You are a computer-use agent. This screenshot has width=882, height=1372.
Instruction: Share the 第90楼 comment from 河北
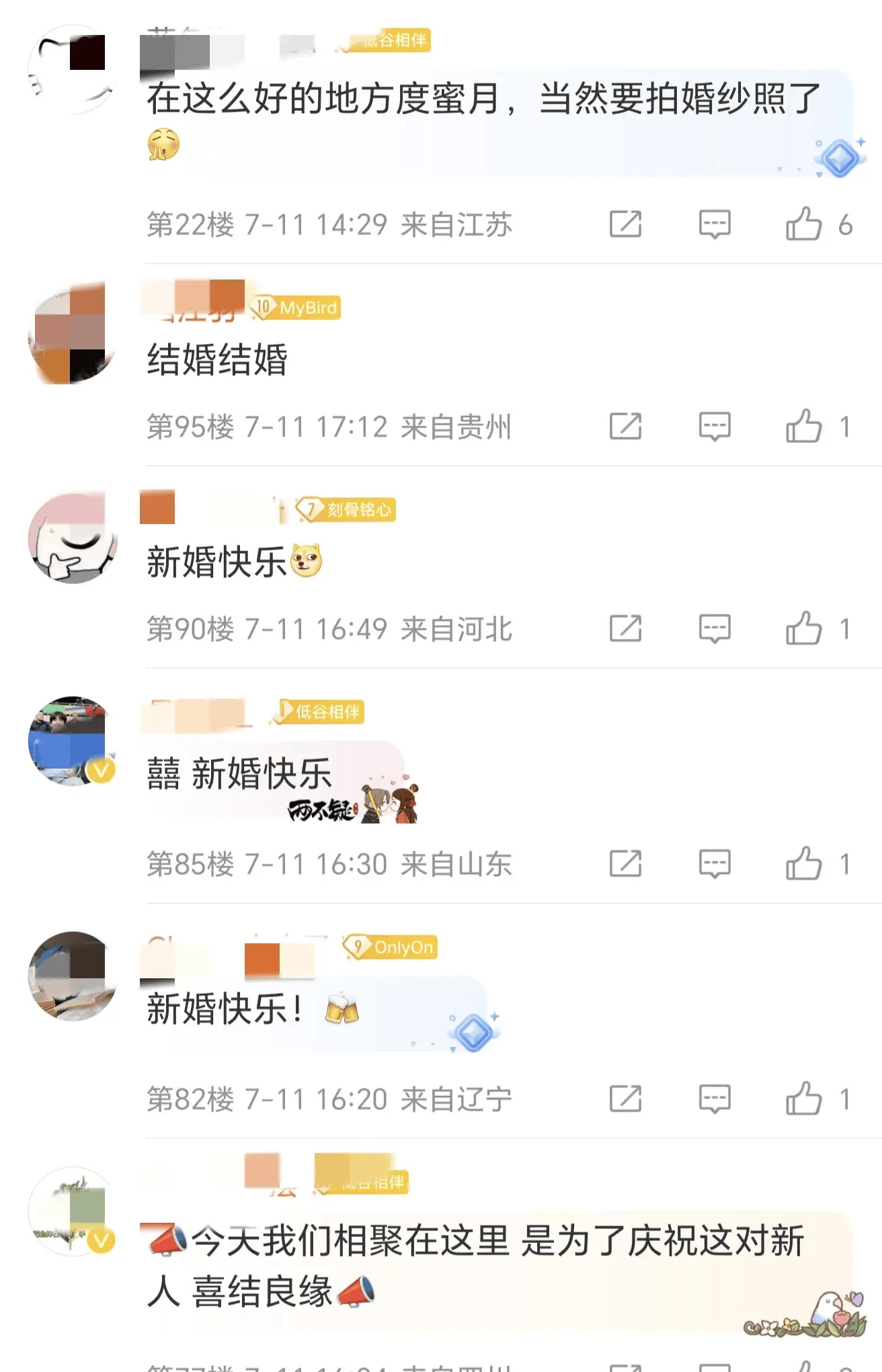click(625, 628)
